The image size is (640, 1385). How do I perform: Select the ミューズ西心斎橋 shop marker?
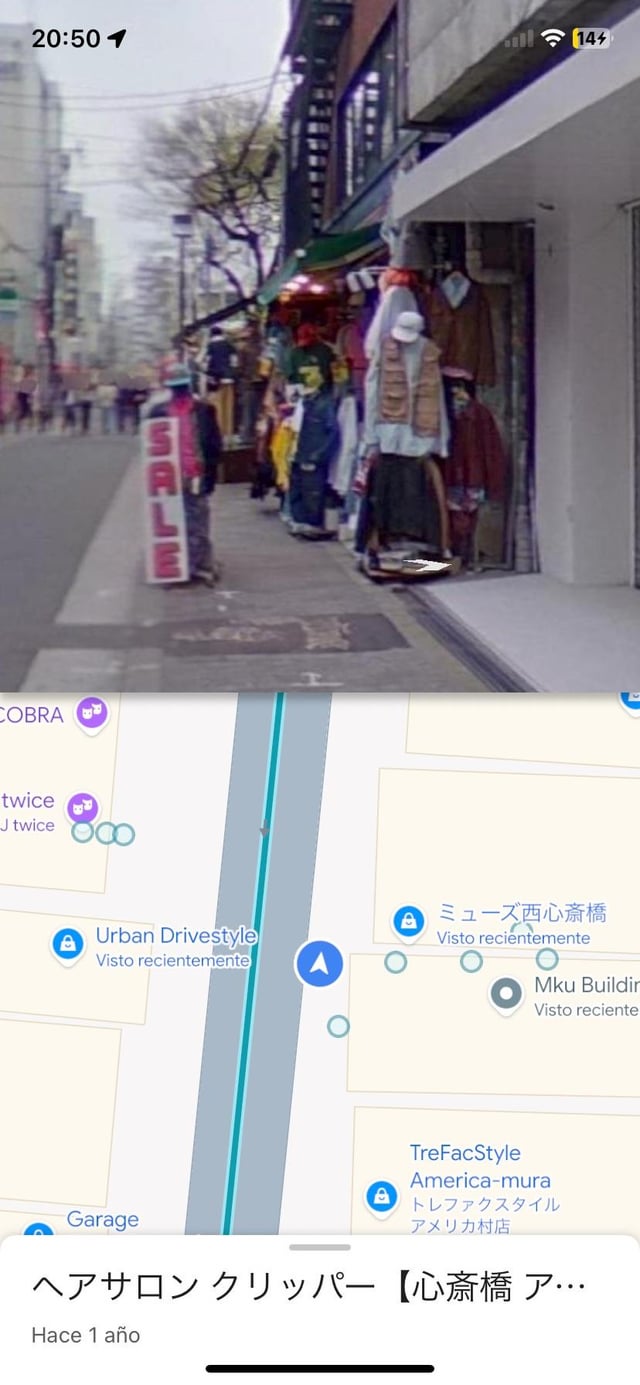[x=408, y=921]
